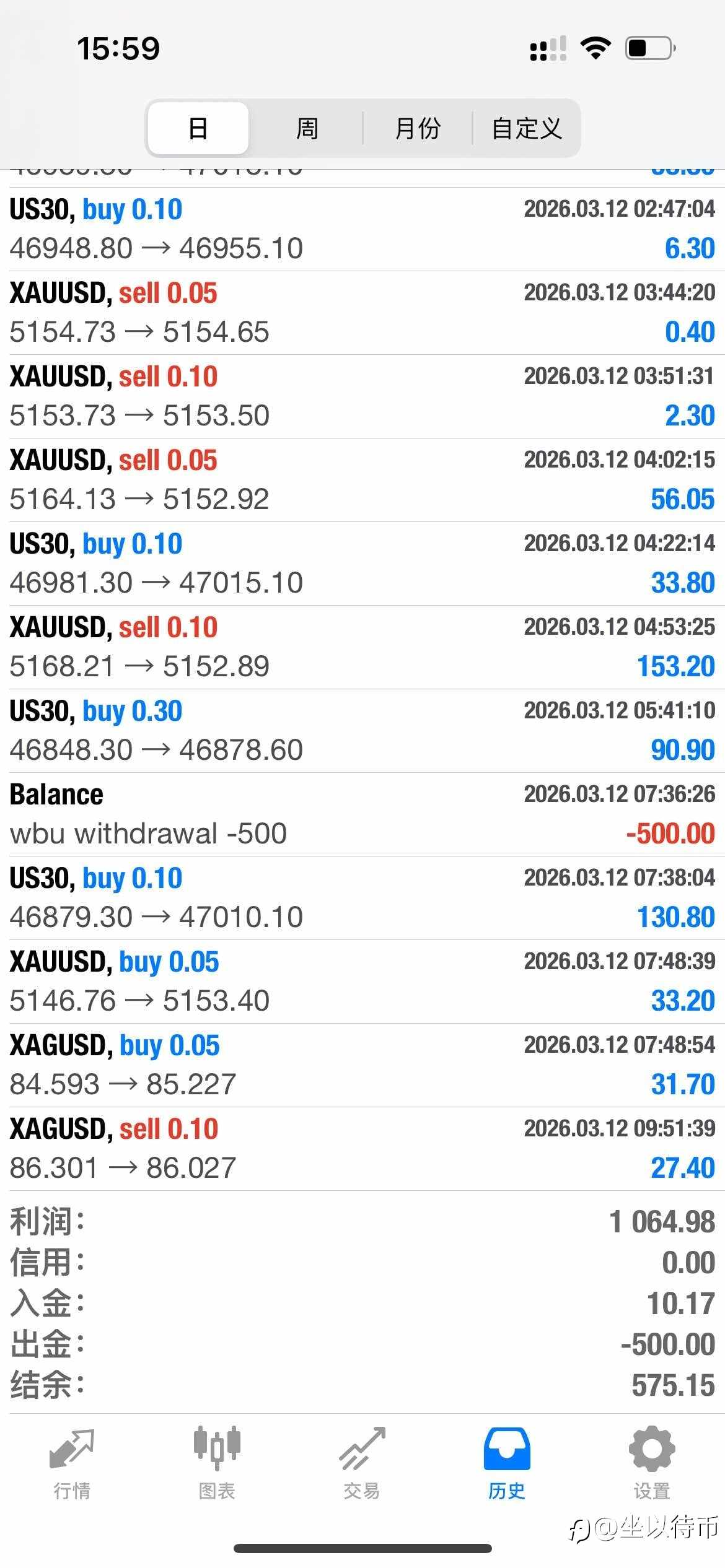Image resolution: width=725 pixels, height=1568 pixels.
Task: Open the XAUUSD buy 0.05 trade
Action: pos(362,982)
